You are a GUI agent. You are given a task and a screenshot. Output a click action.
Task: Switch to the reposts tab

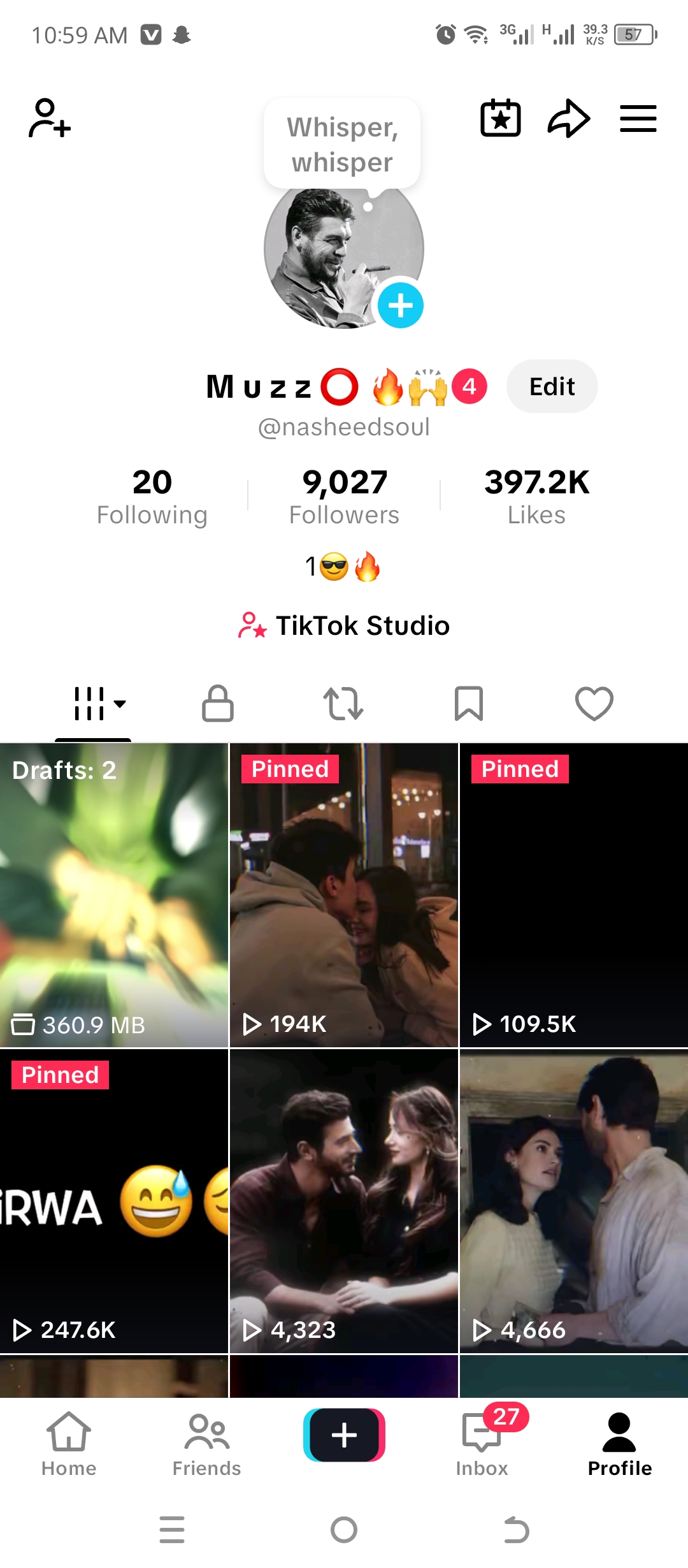click(343, 704)
